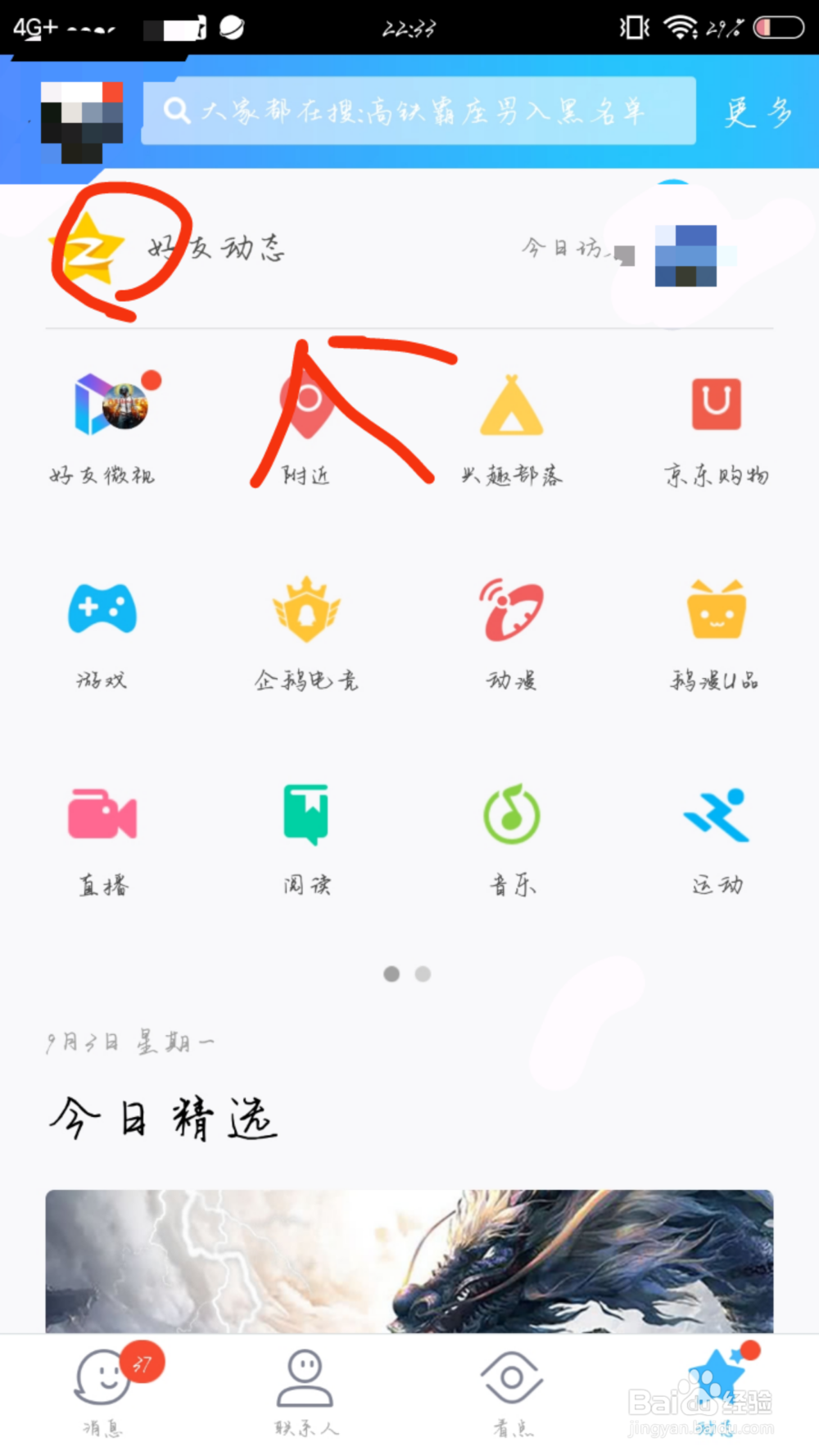Open the 阅读 reading section
Screen dimensions: 819x1456
pos(307,837)
